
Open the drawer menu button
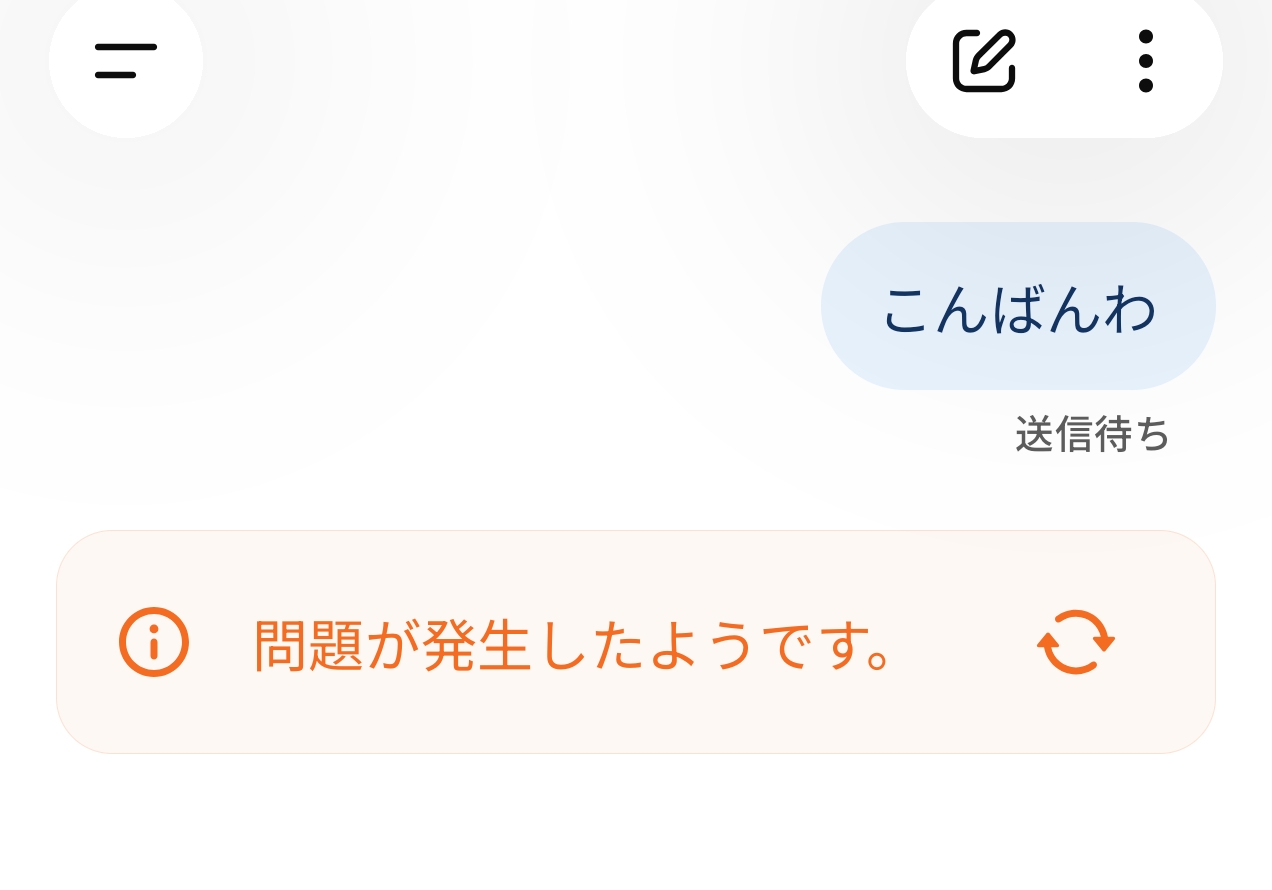[126, 61]
